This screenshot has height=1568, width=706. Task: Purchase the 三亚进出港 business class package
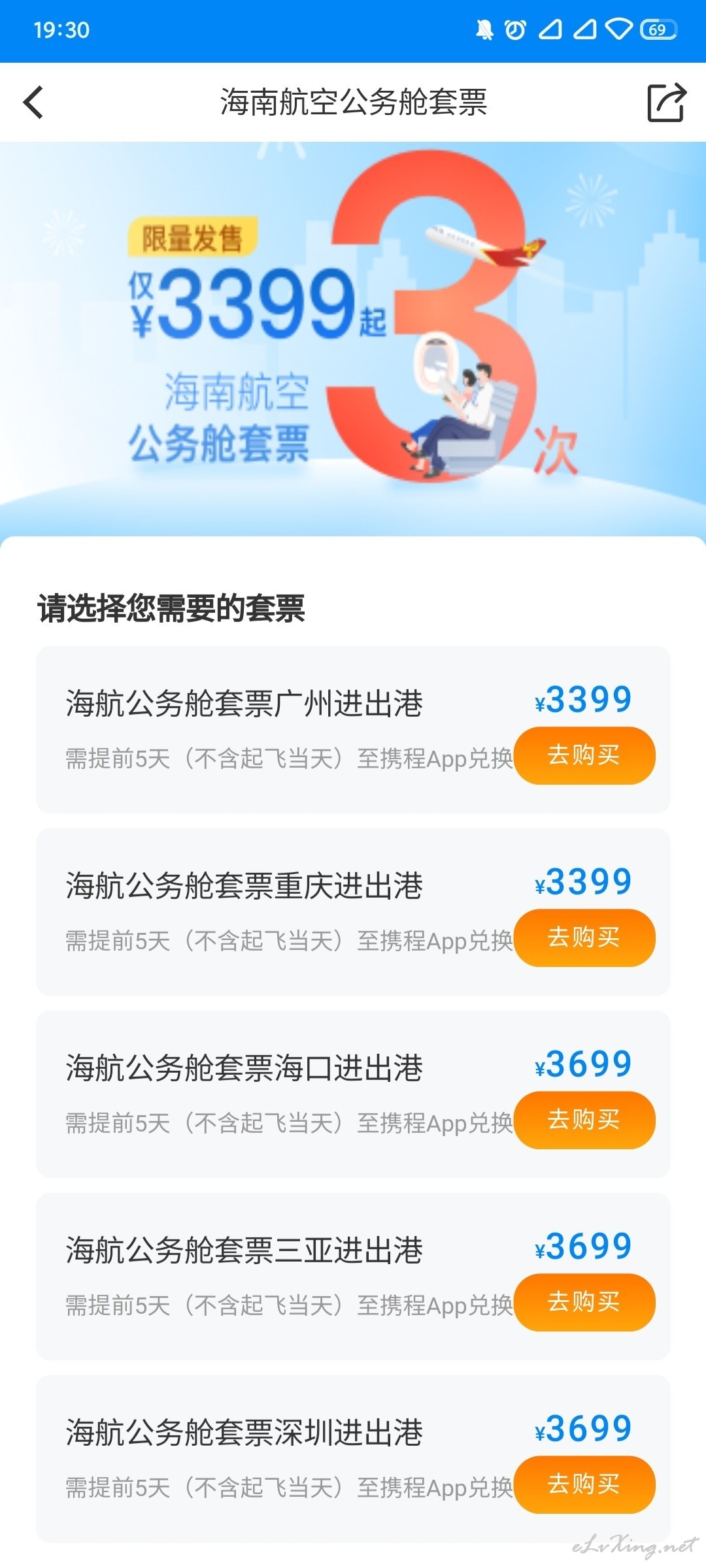584,1302
